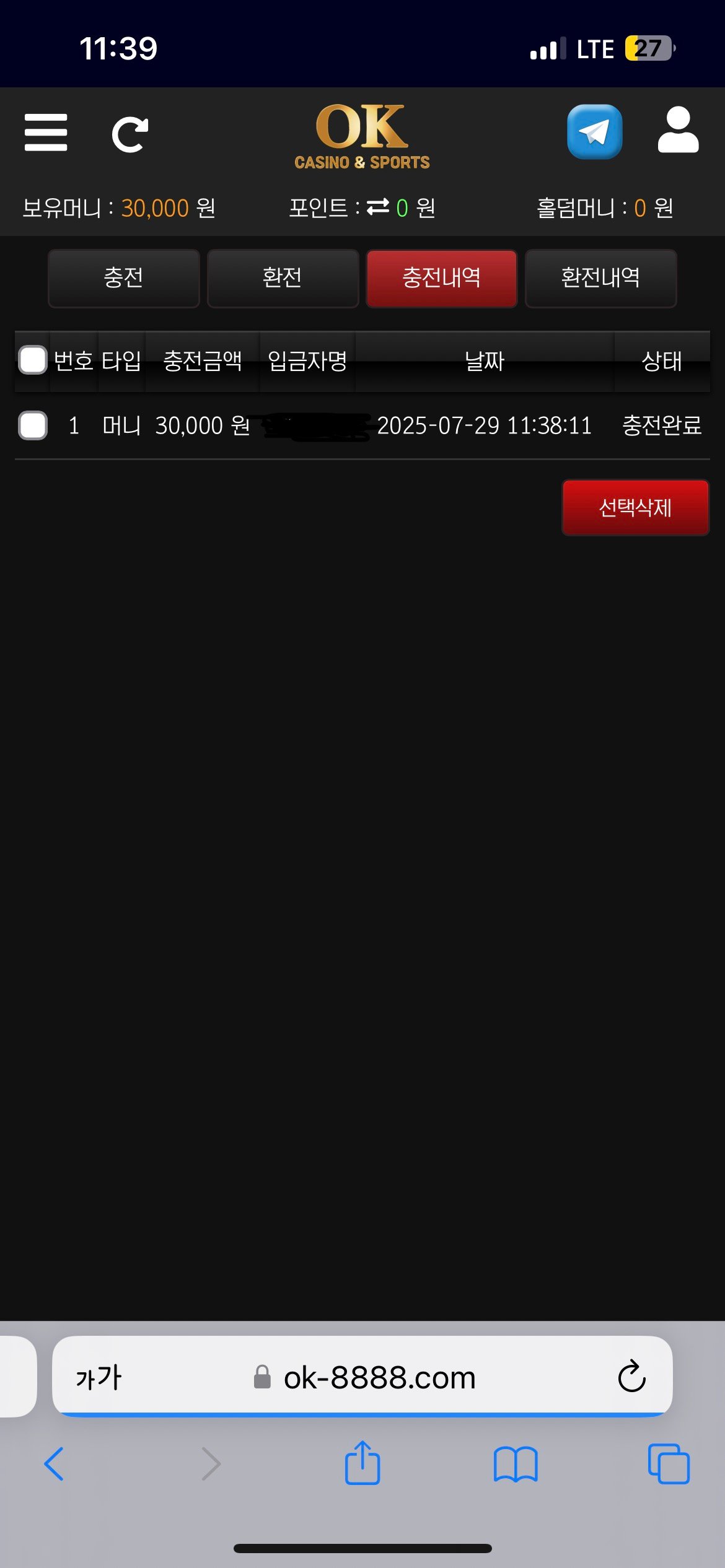Check the box for row number 1
The width and height of the screenshot is (725, 1568).
33,425
